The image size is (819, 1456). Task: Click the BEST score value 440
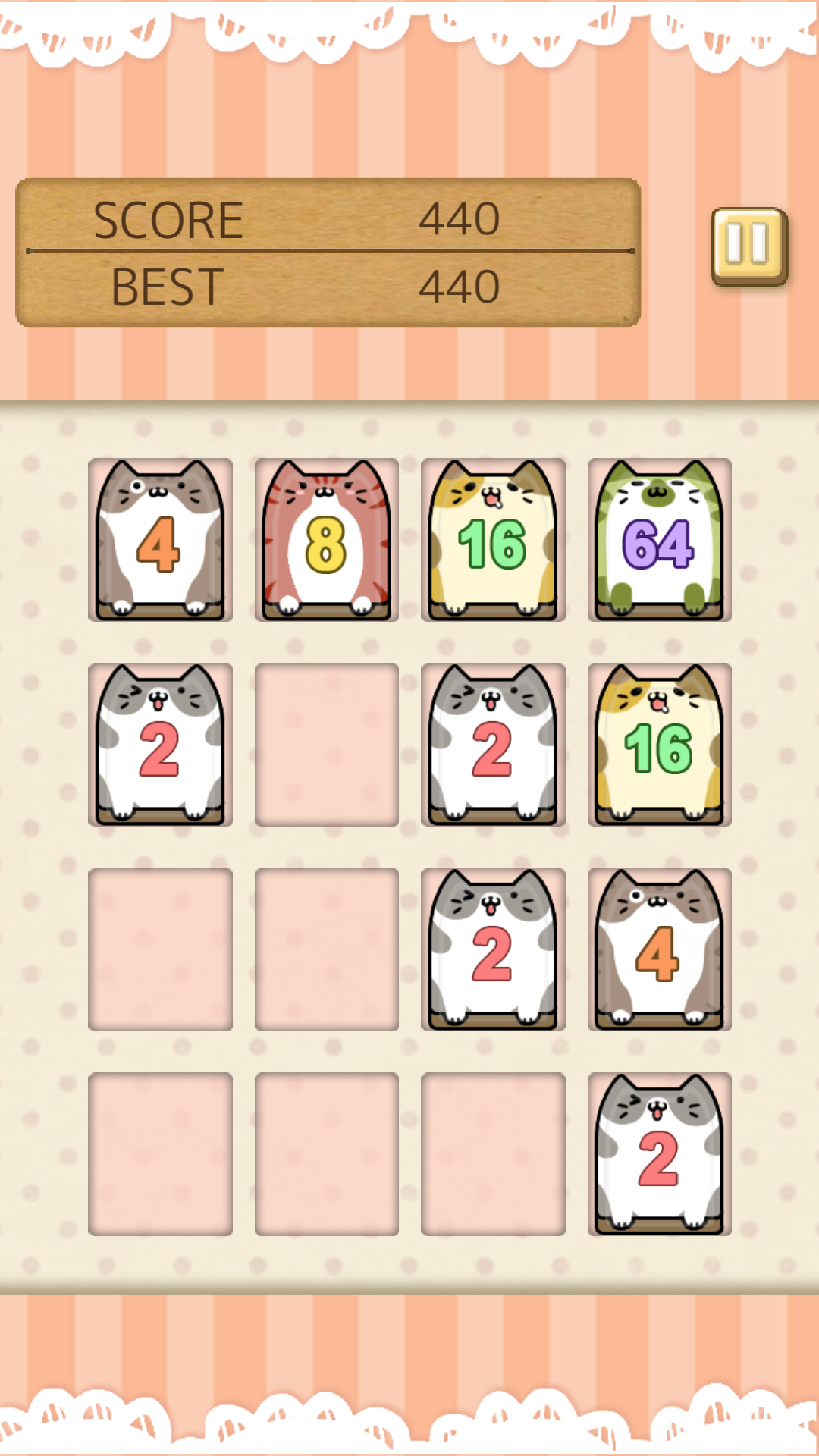(460, 286)
